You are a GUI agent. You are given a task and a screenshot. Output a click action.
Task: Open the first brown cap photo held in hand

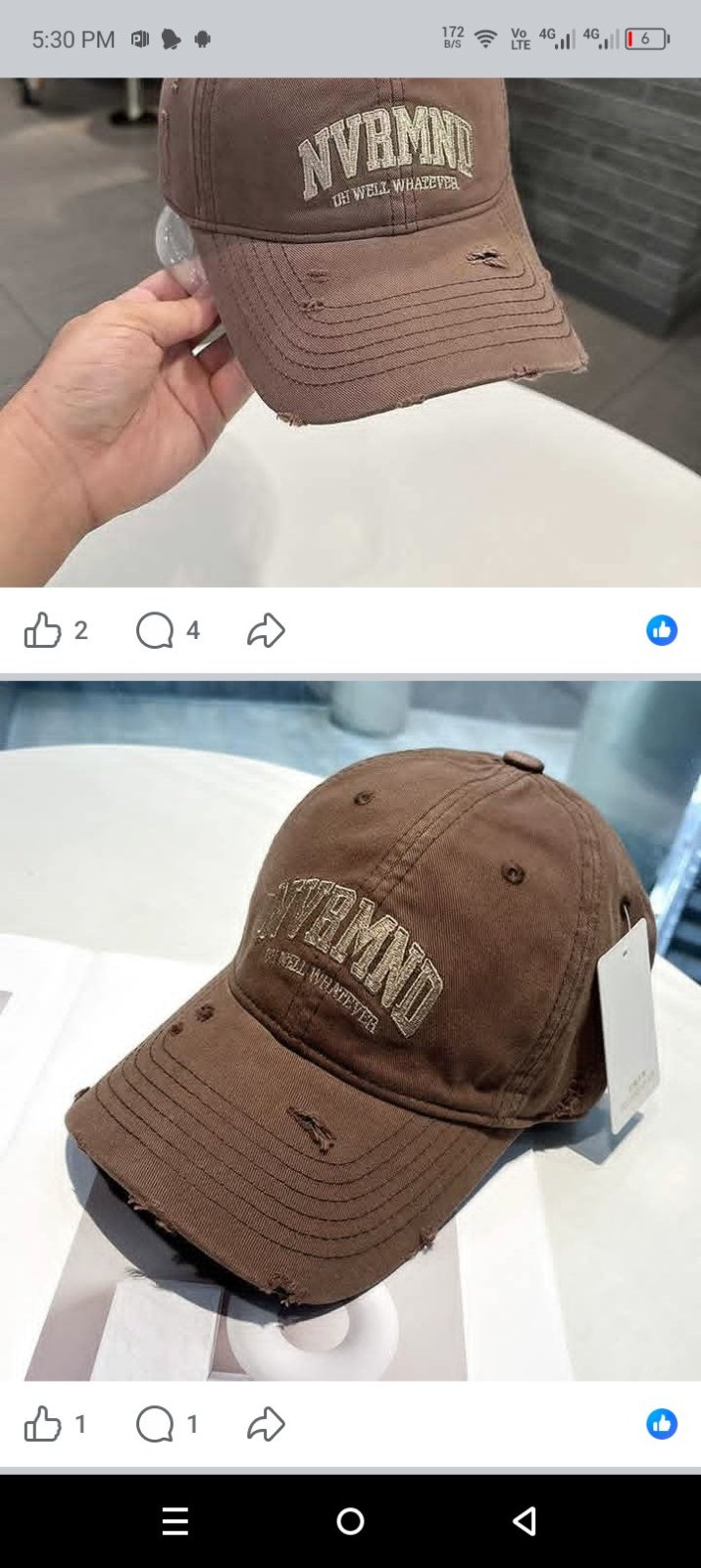click(x=350, y=332)
